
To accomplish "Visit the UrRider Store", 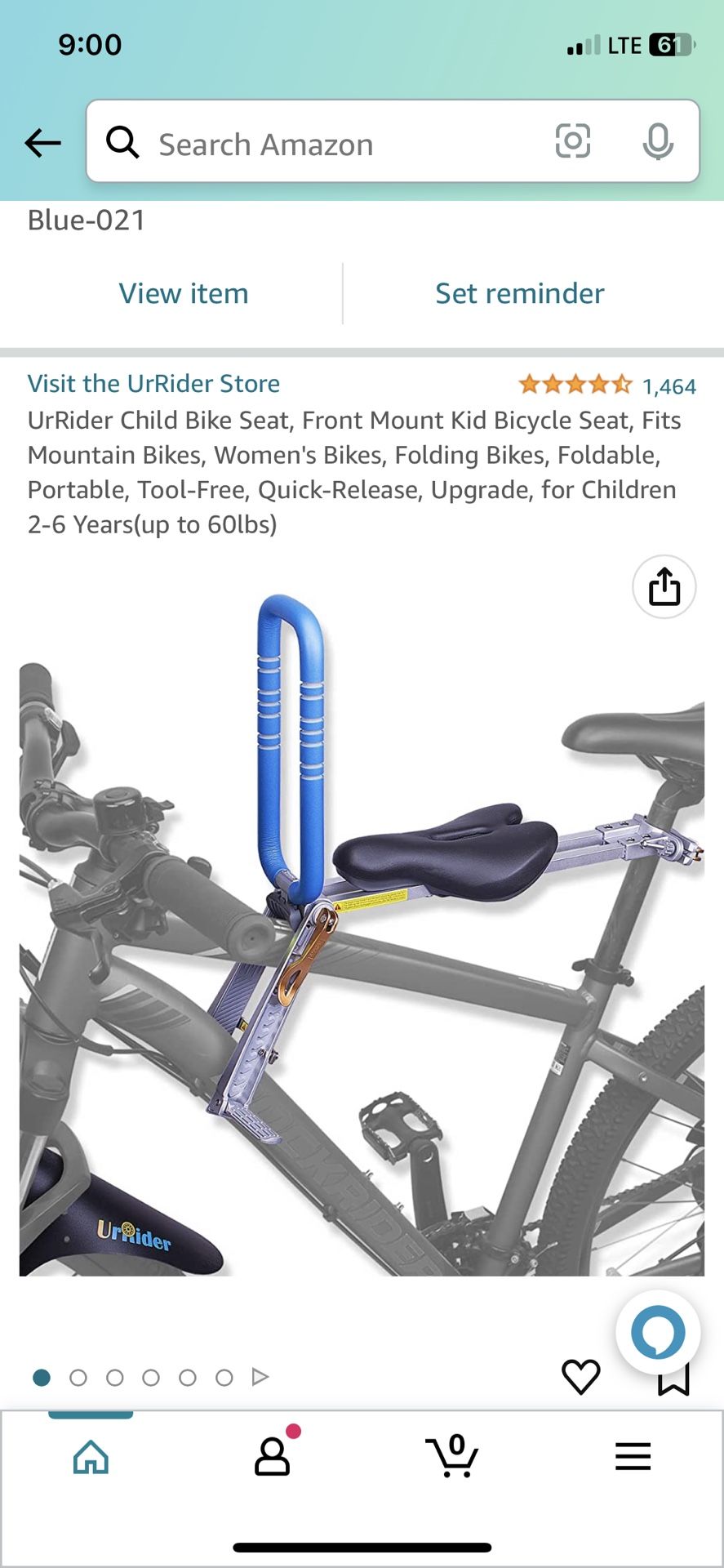I will (153, 384).
